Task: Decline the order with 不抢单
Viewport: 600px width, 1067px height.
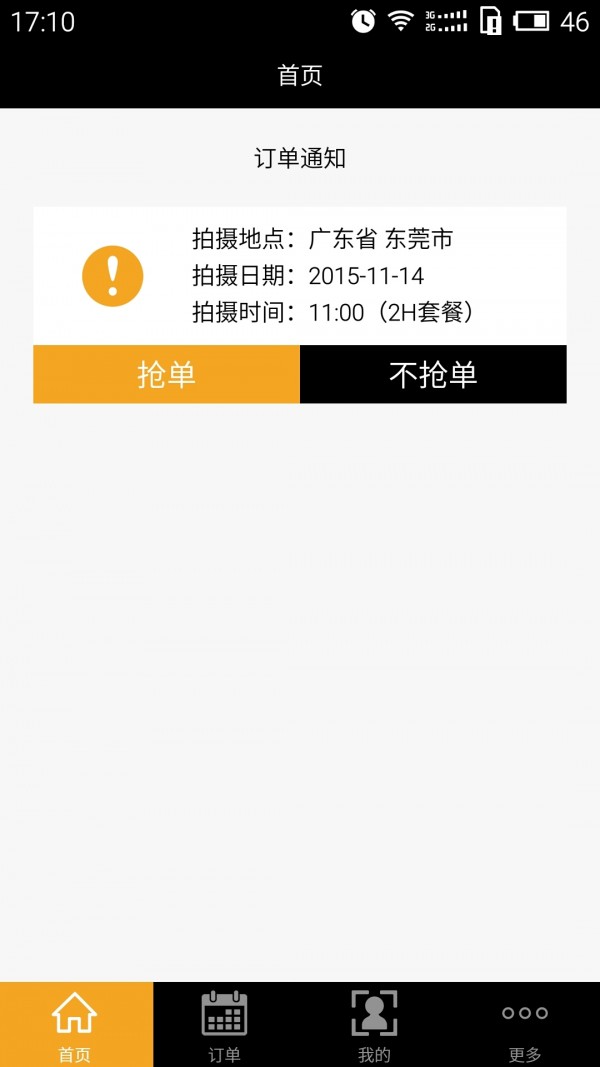Action: click(x=433, y=374)
